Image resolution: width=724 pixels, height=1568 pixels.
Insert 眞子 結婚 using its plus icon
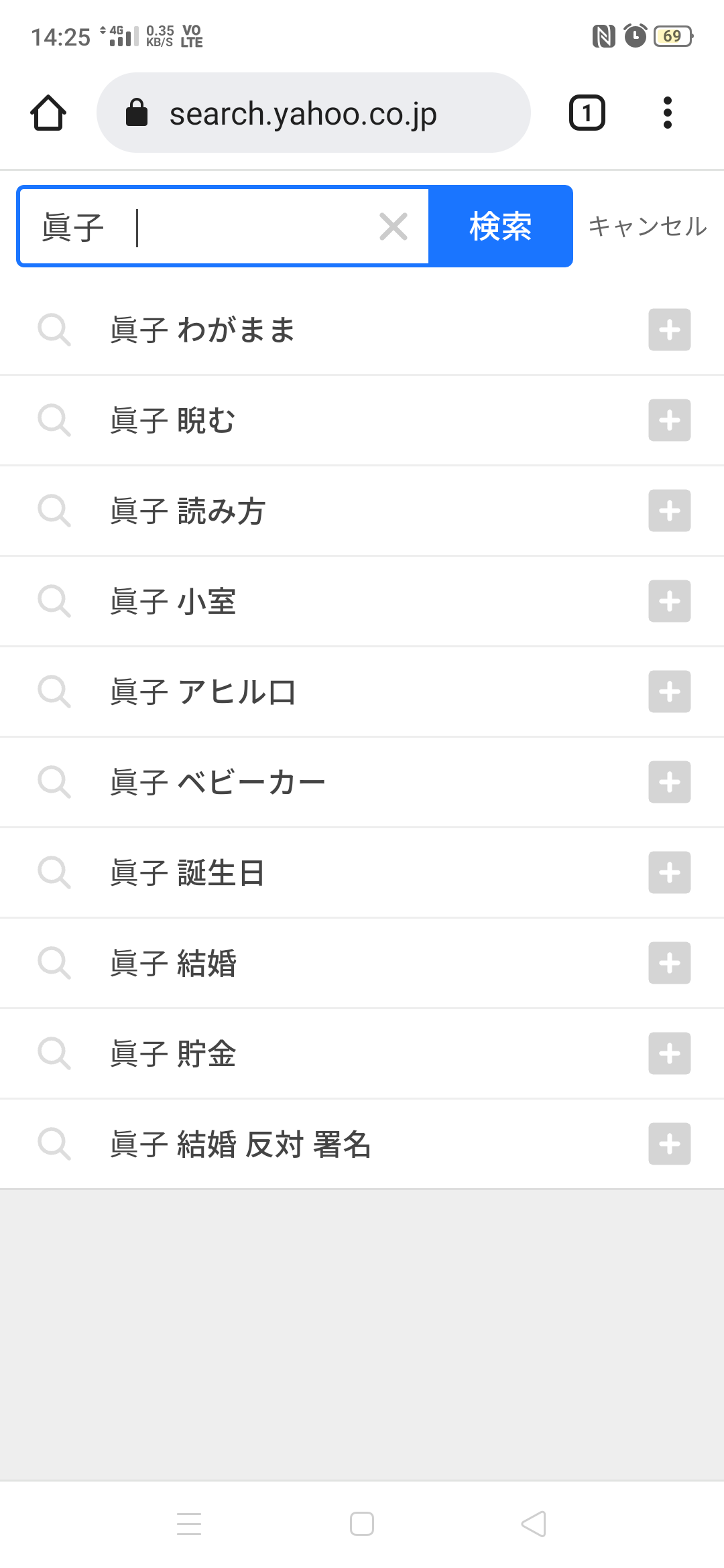point(669,963)
